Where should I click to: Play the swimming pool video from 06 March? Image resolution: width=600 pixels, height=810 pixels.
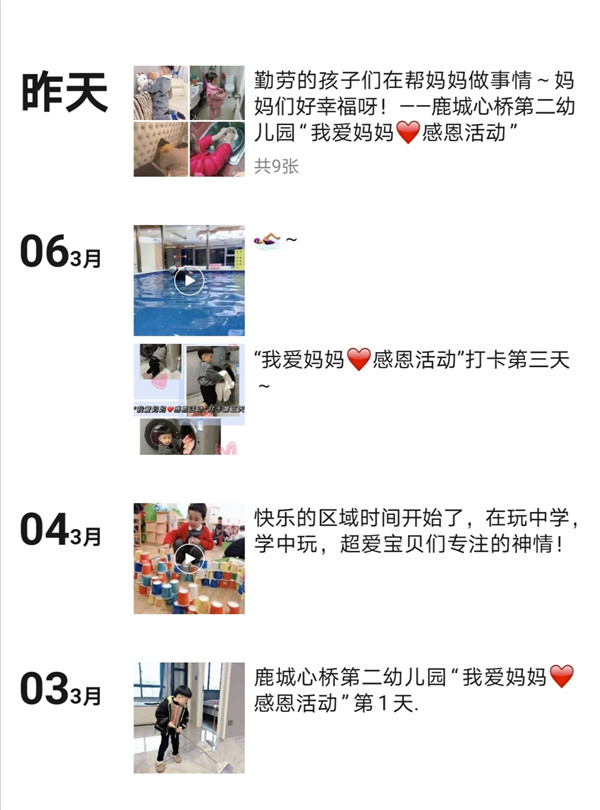click(x=189, y=281)
